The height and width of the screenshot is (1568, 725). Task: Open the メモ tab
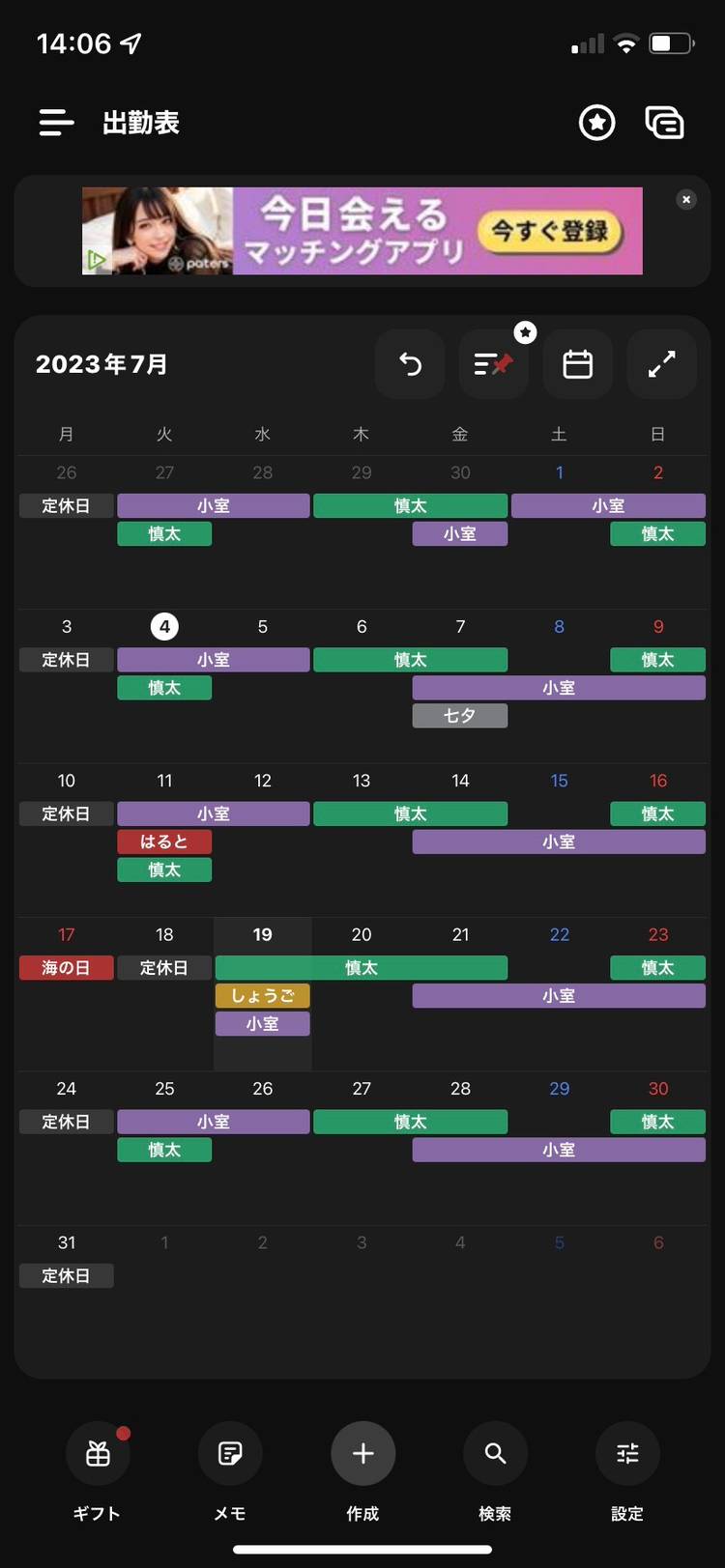(230, 1453)
